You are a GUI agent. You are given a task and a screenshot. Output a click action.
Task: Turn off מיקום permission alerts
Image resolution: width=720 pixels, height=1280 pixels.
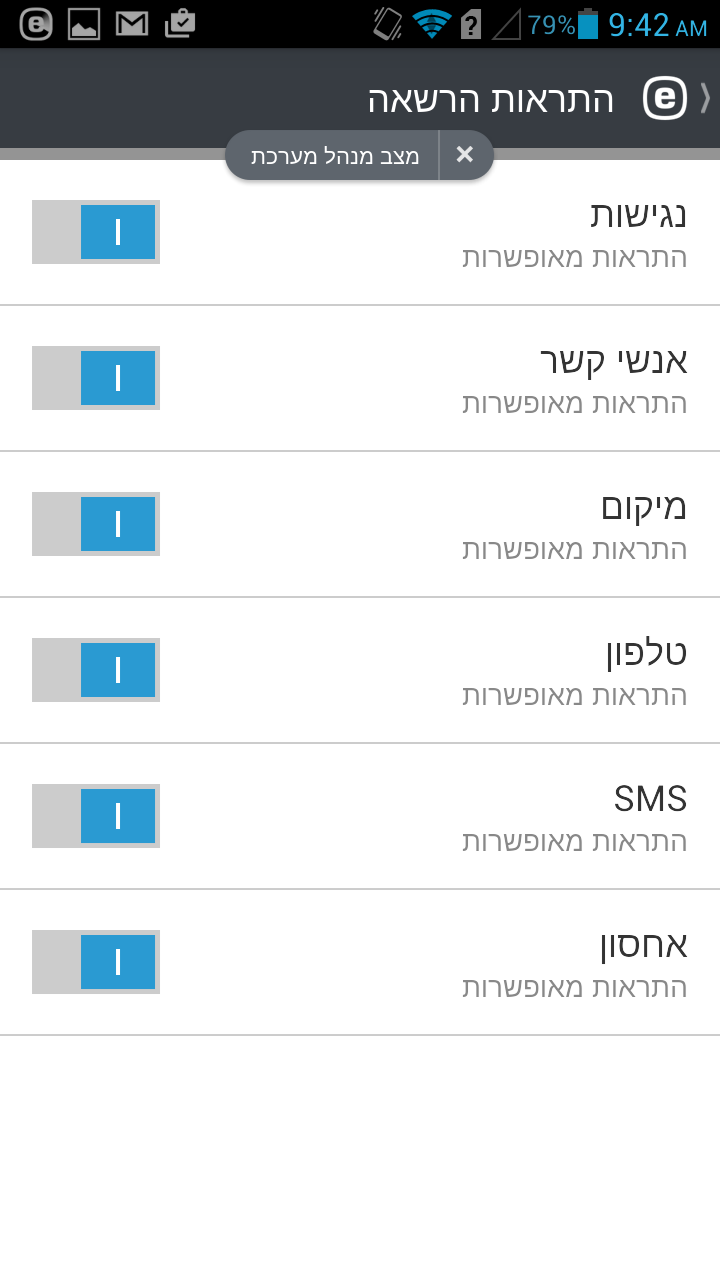pyautogui.click(x=96, y=524)
